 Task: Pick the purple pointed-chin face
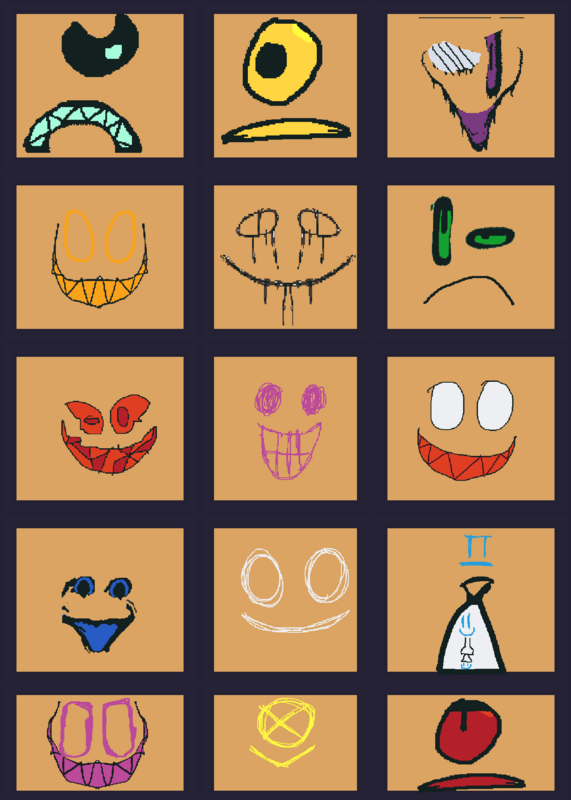tap(471, 86)
